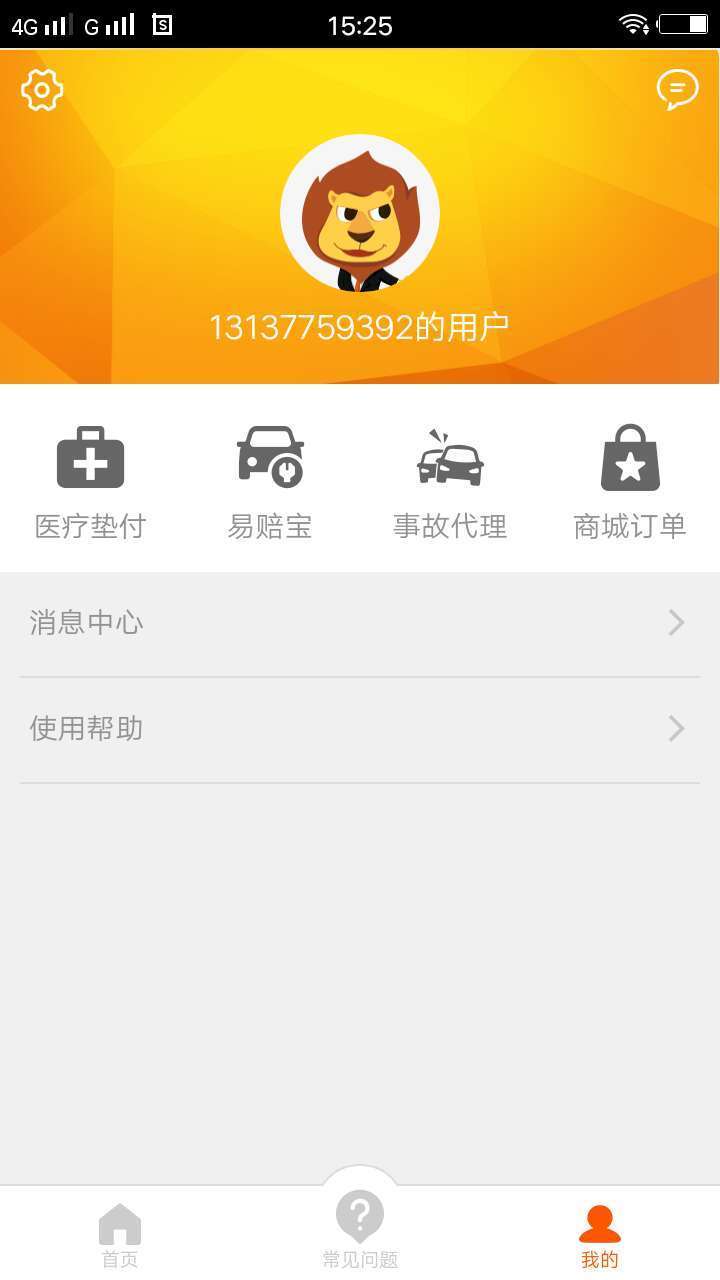Select the 我的 profile tab

coord(600,1235)
